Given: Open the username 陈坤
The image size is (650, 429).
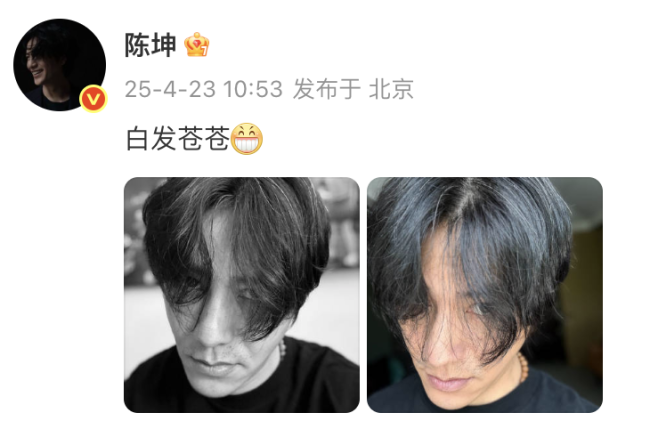Looking at the screenshot, I should (x=150, y=45).
